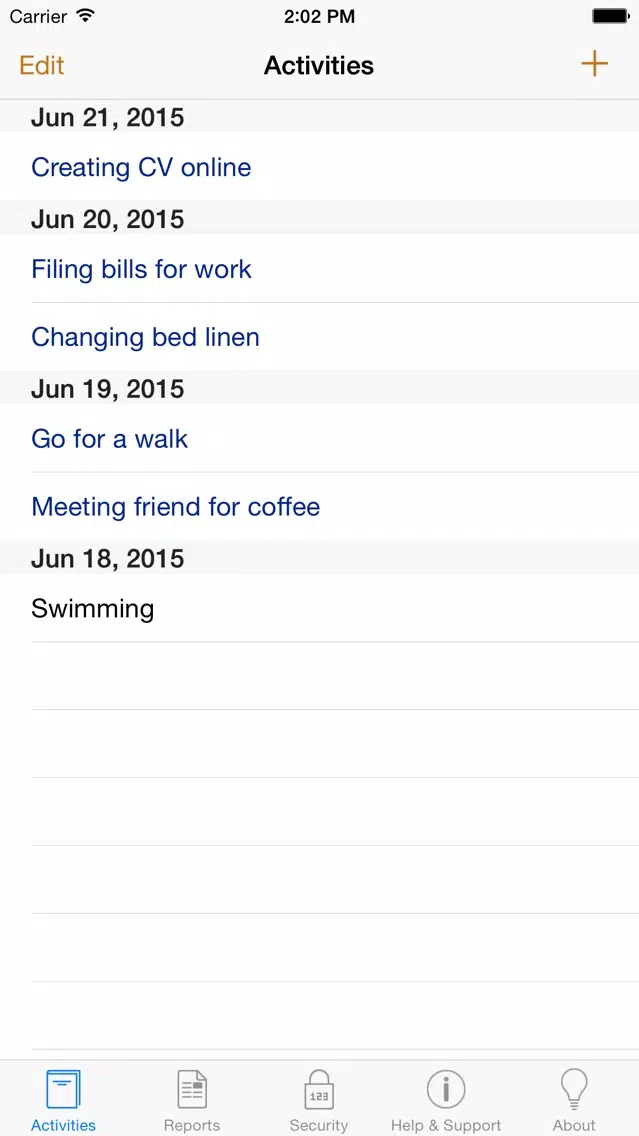Tap the Edit button
This screenshot has height=1136, width=639.
(x=41, y=65)
